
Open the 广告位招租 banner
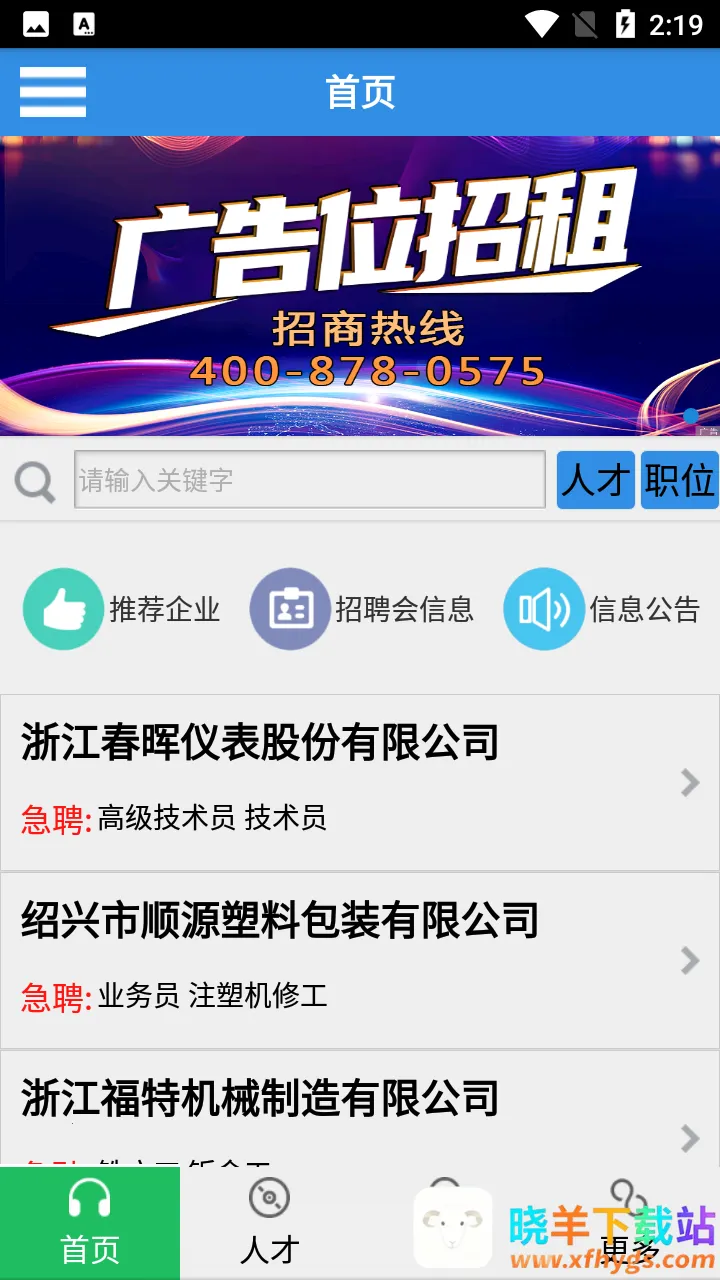click(x=360, y=286)
